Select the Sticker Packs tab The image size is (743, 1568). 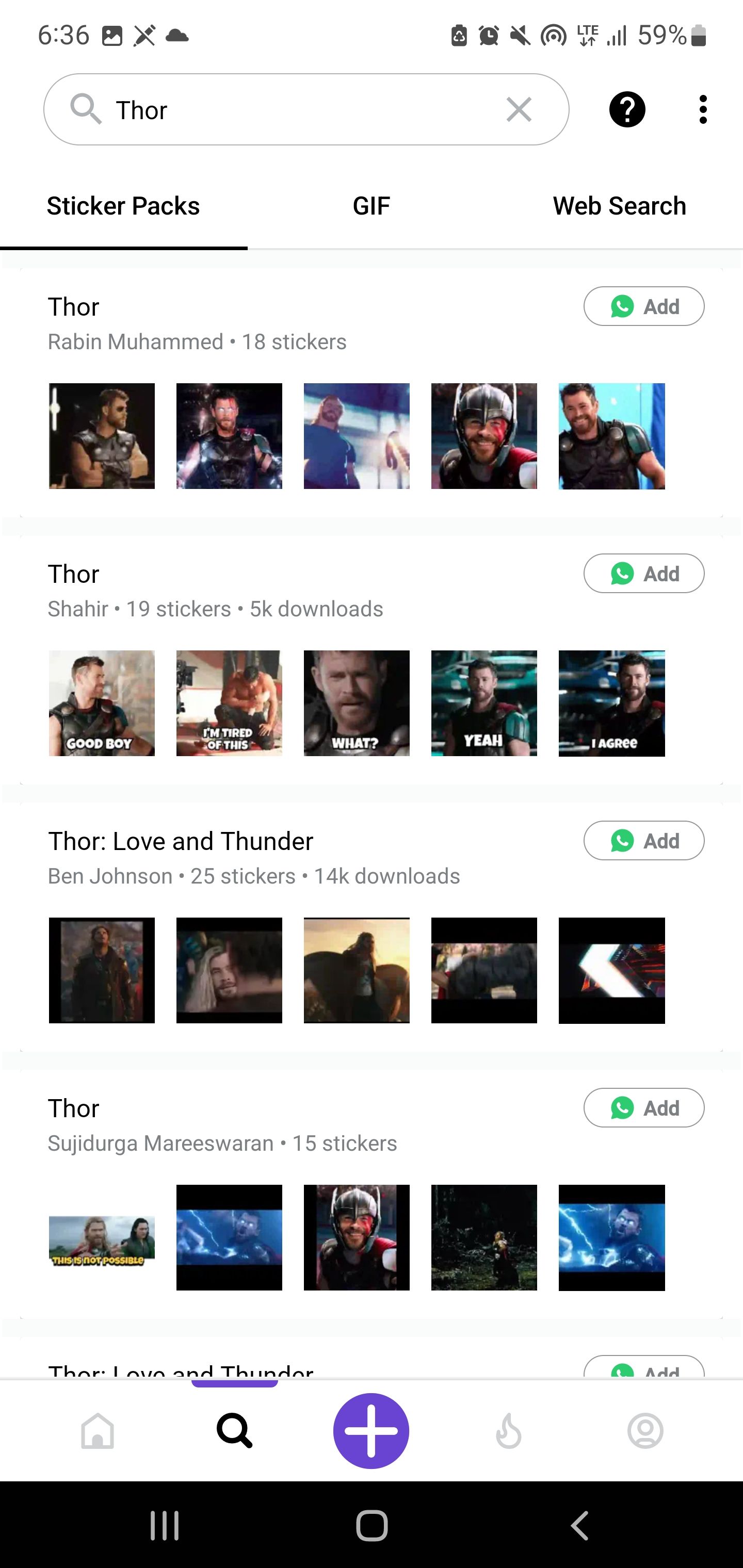pyautogui.click(x=123, y=206)
